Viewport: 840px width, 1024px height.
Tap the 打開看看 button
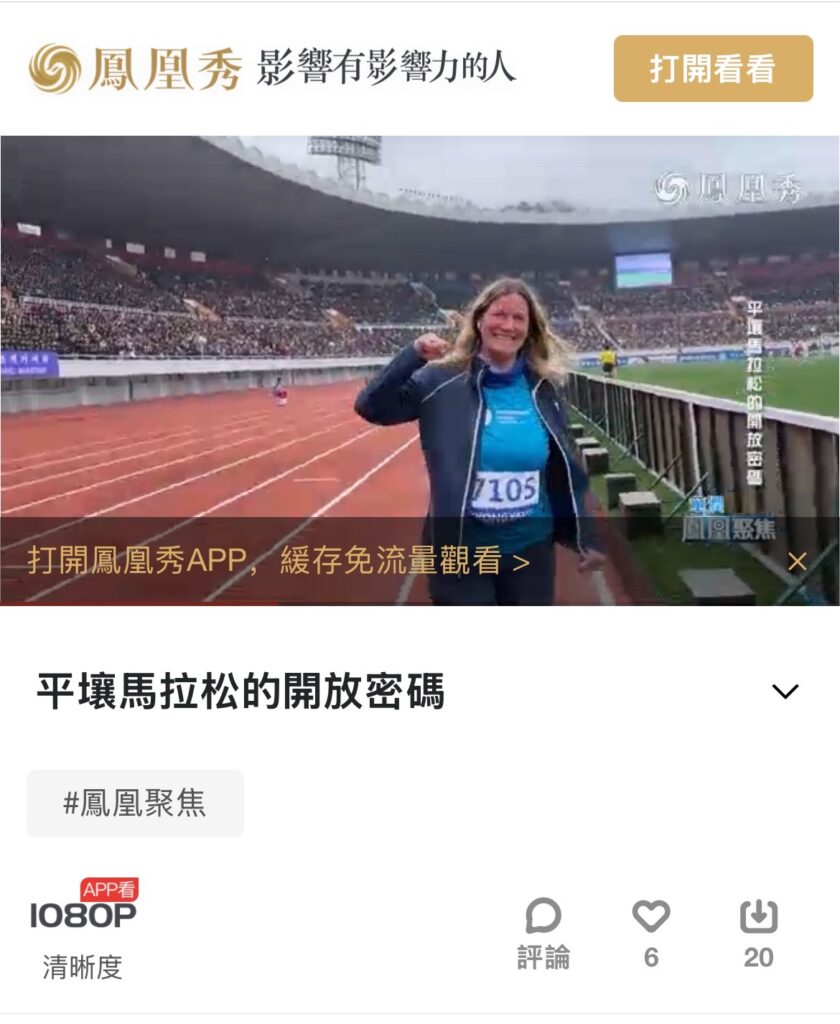click(x=712, y=69)
